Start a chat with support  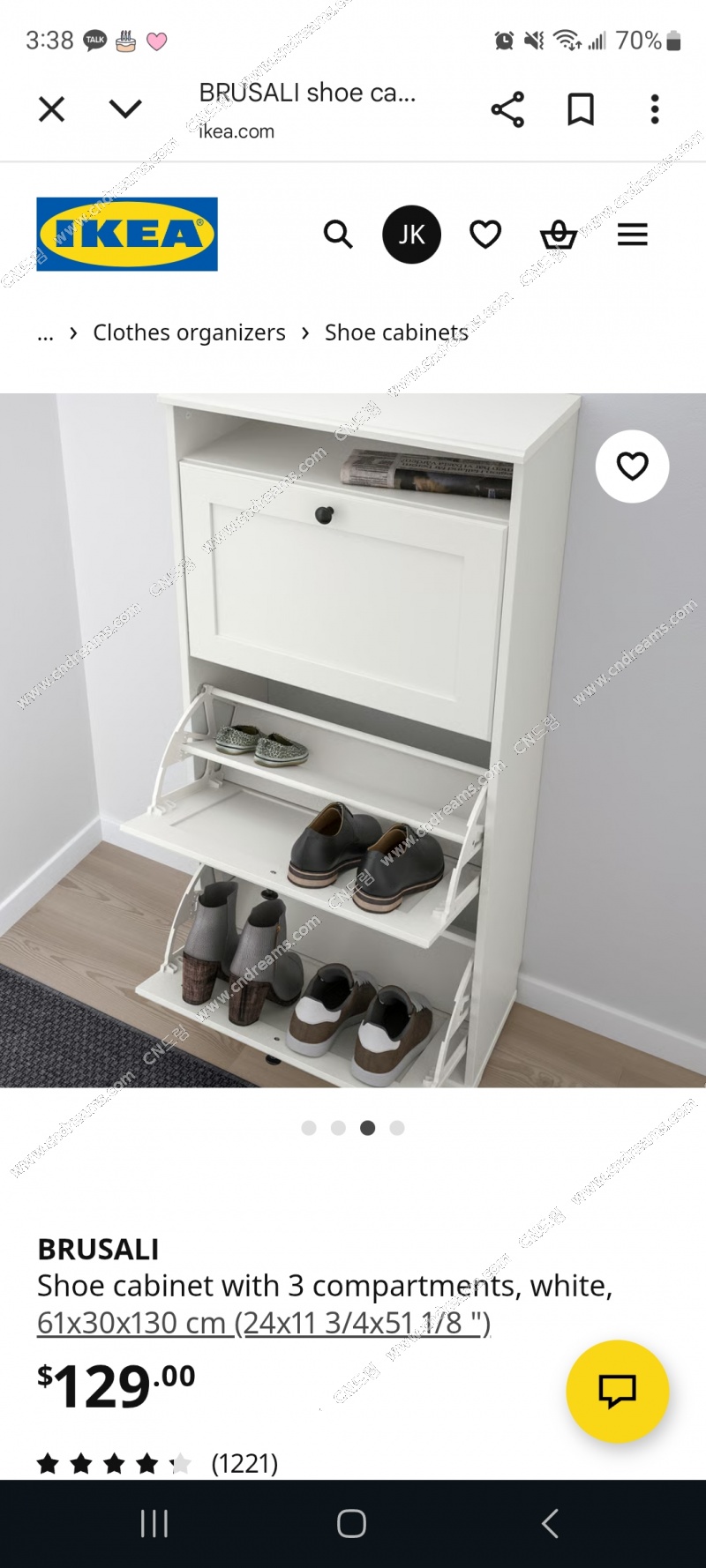click(617, 1391)
